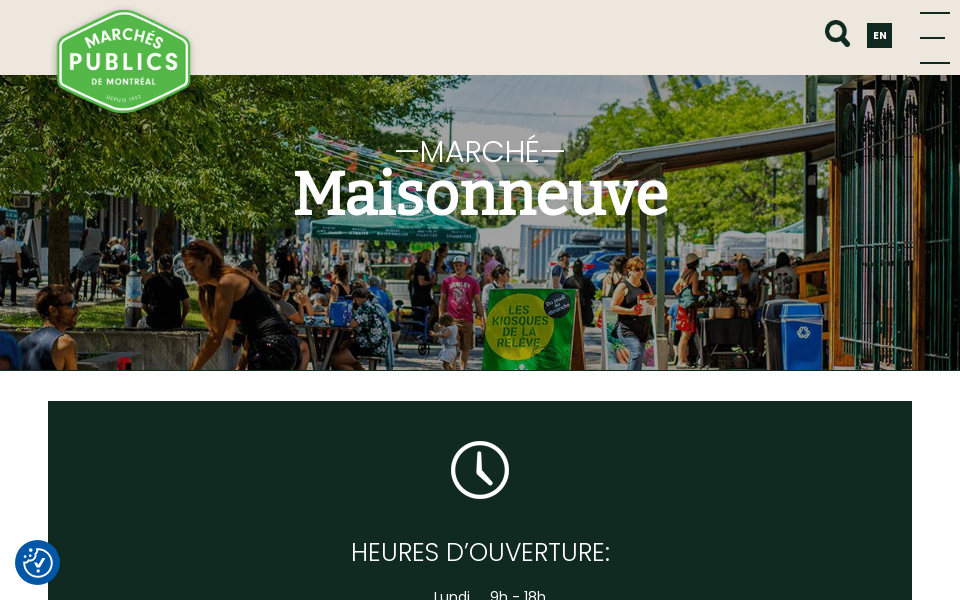Open the hamburger navigation menu
The width and height of the screenshot is (960, 600).
(934, 38)
